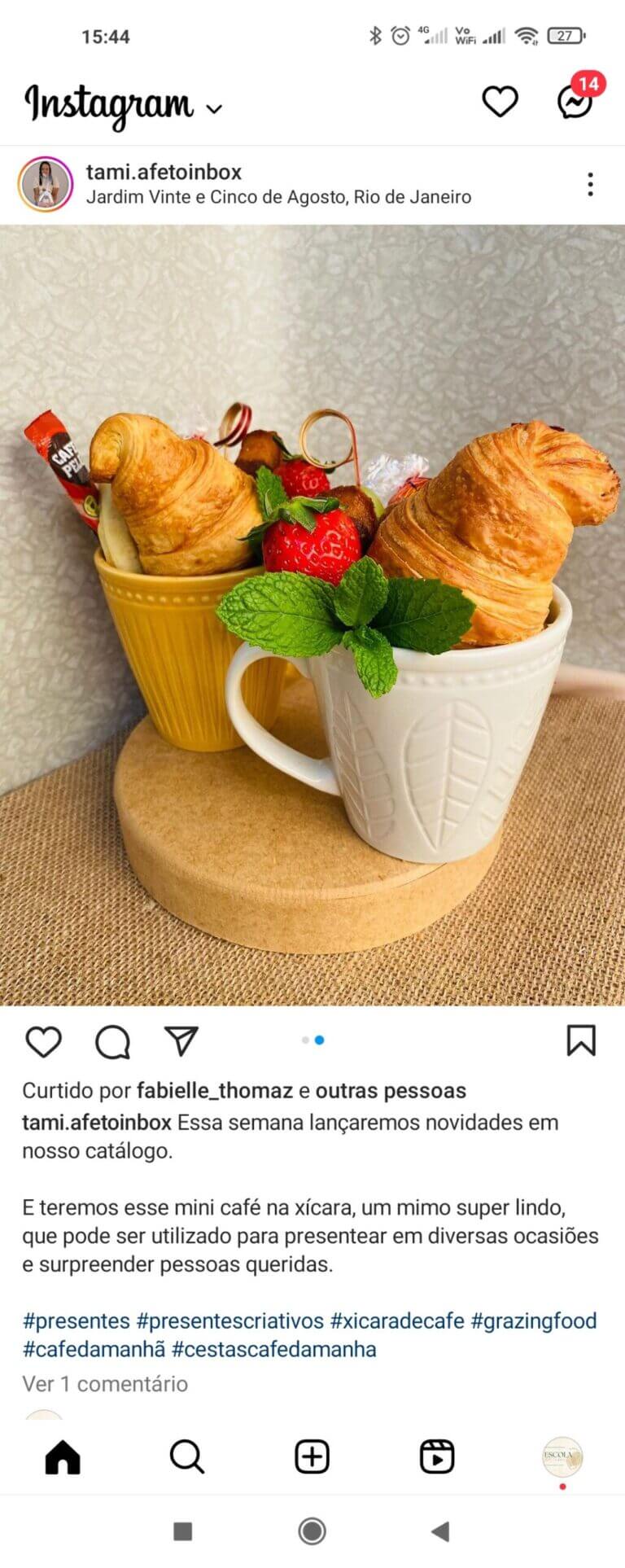The width and height of the screenshot is (625, 1568).
Task: Switch to the Search tab
Action: pos(187,1457)
